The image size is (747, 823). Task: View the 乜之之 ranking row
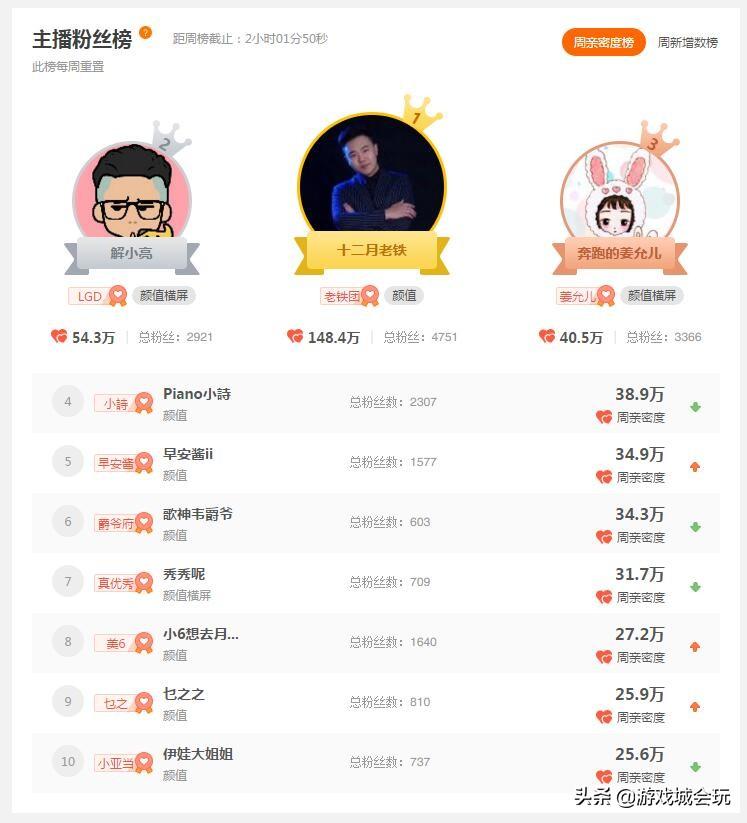tap(184, 694)
